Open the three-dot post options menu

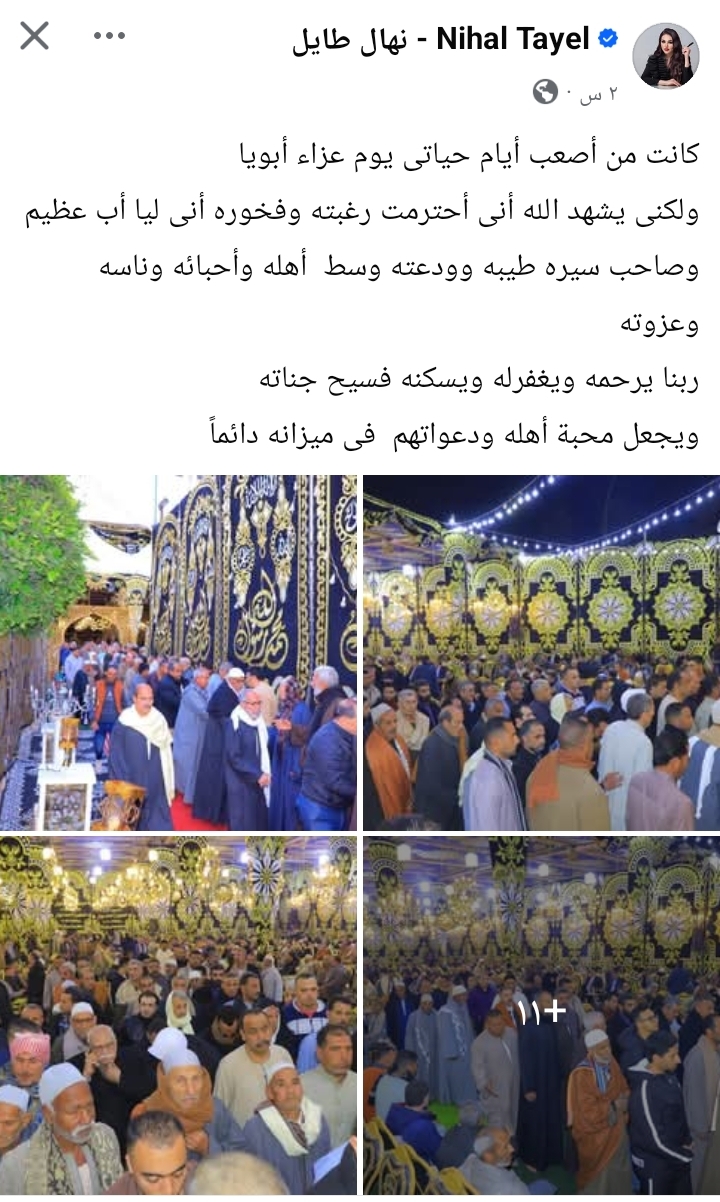(x=110, y=36)
